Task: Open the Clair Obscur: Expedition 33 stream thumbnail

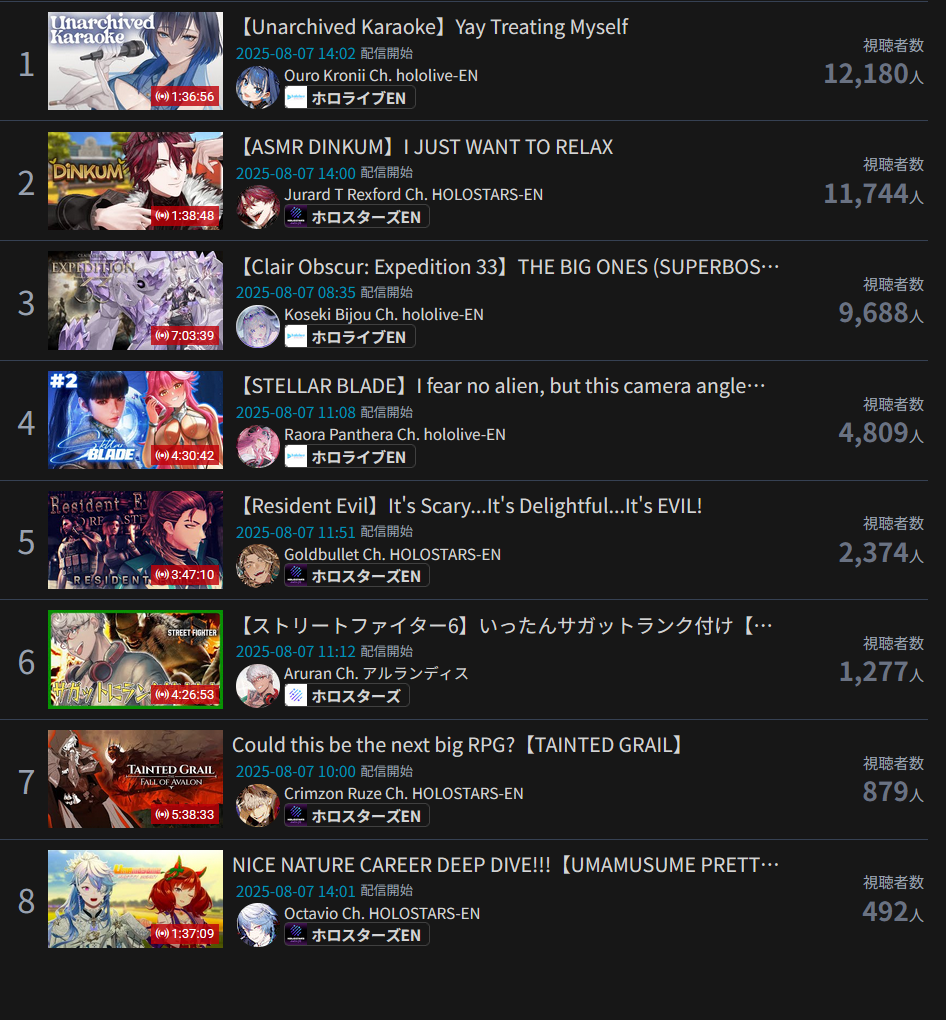Action: (135, 300)
